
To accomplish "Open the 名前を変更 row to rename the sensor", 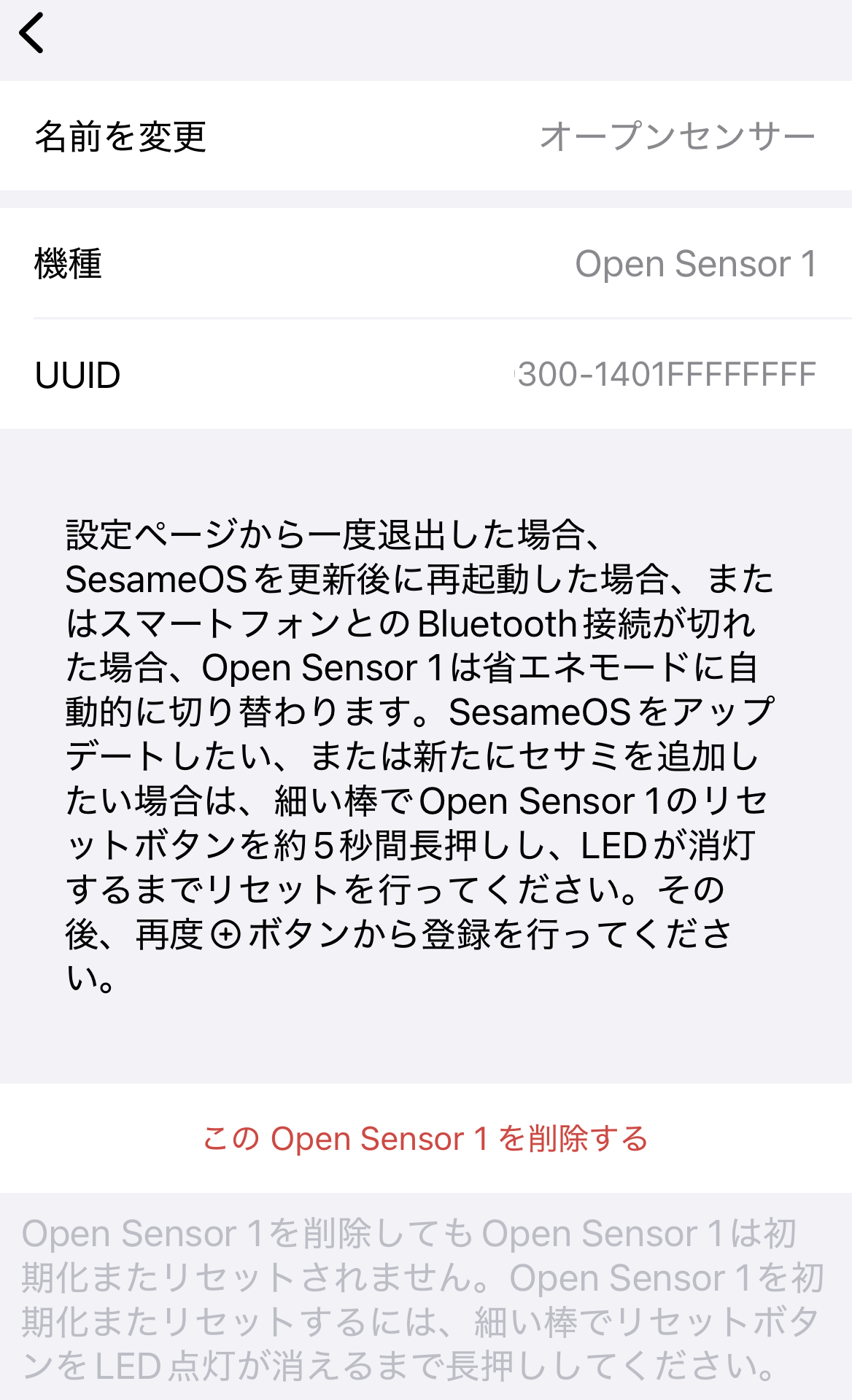I will [425, 136].
